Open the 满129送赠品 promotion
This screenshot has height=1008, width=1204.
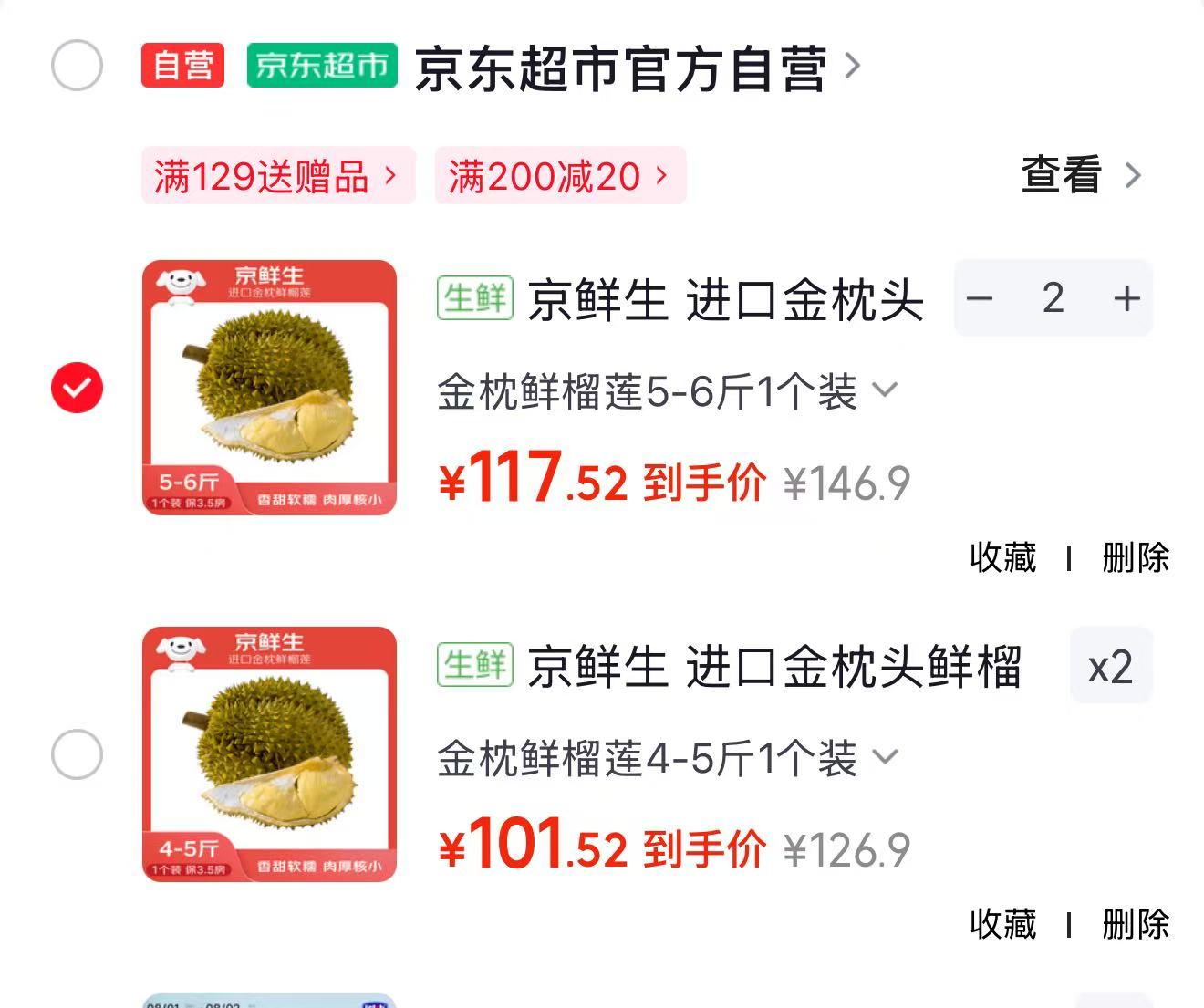pos(278,175)
